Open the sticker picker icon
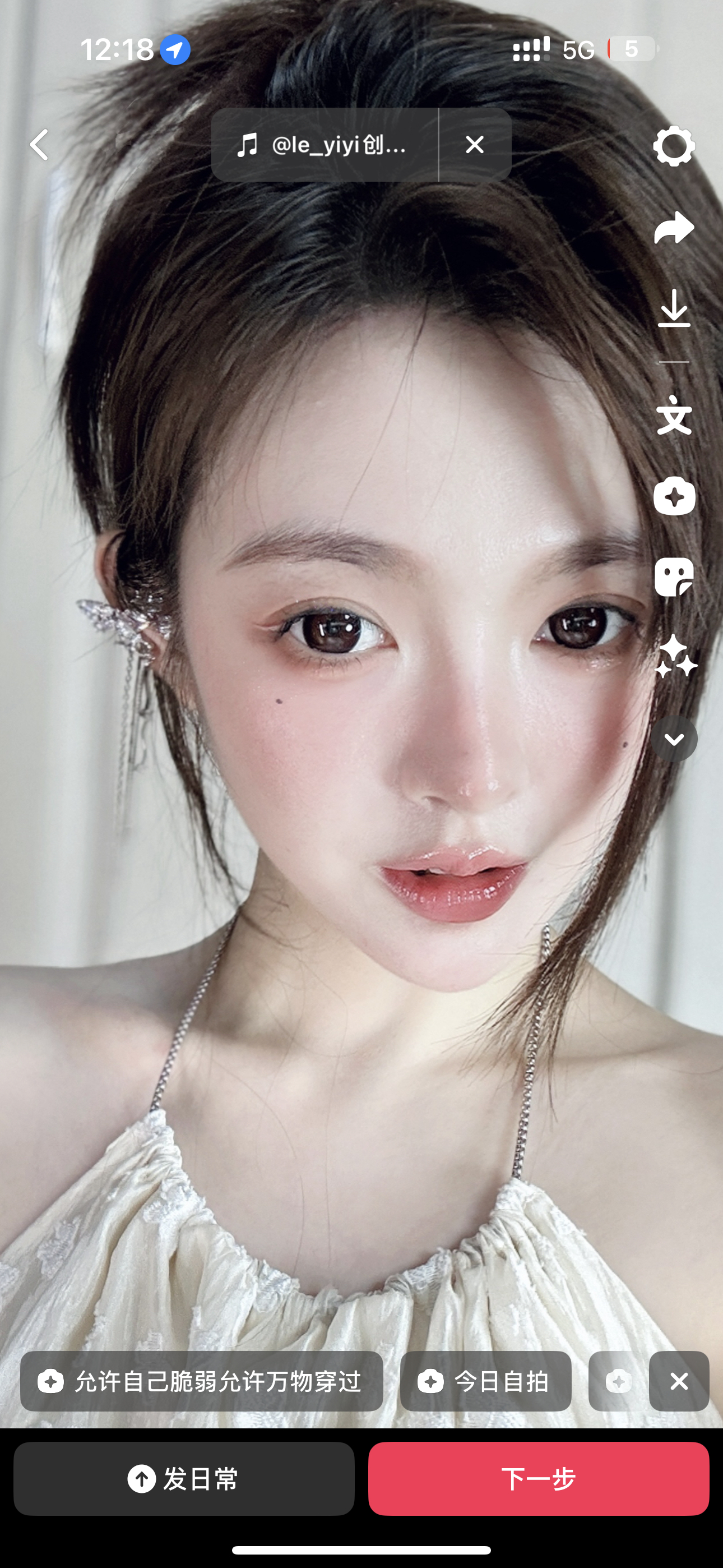Viewport: 723px width, 1568px height. [674, 577]
